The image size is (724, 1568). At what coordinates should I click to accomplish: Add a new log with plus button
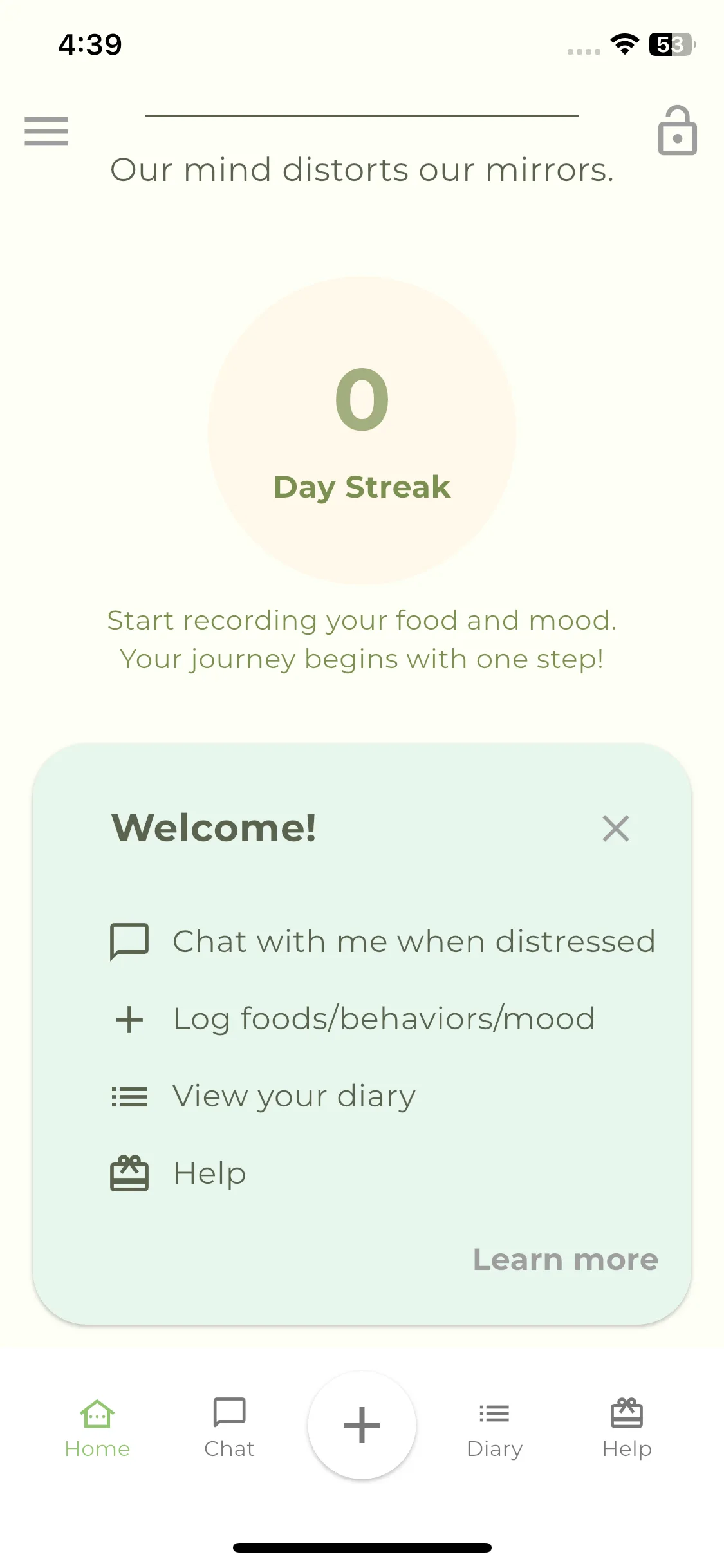(362, 1425)
